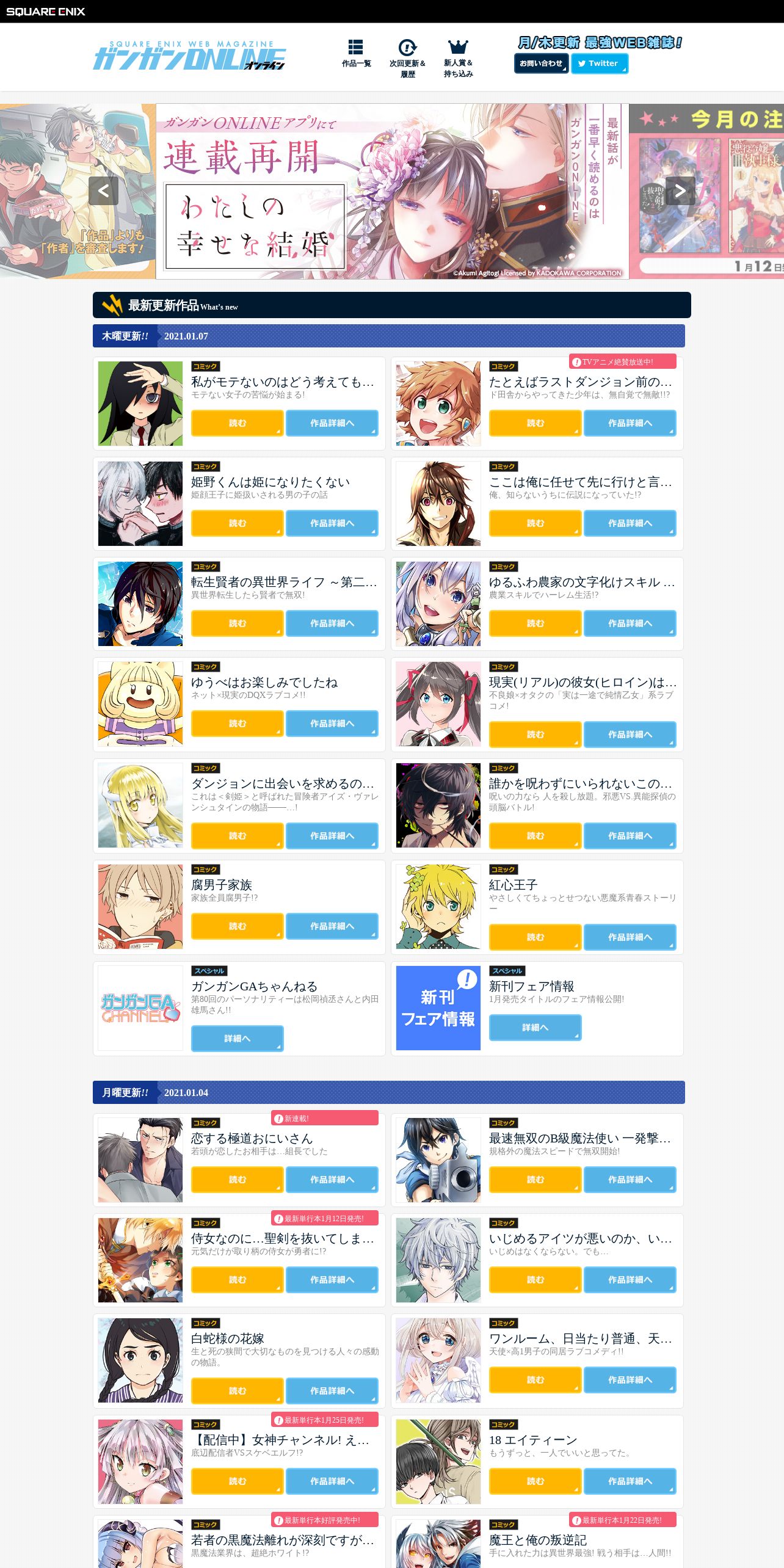
Task: Open 作品詳細へ for 紅心王子
Action: tap(630, 937)
